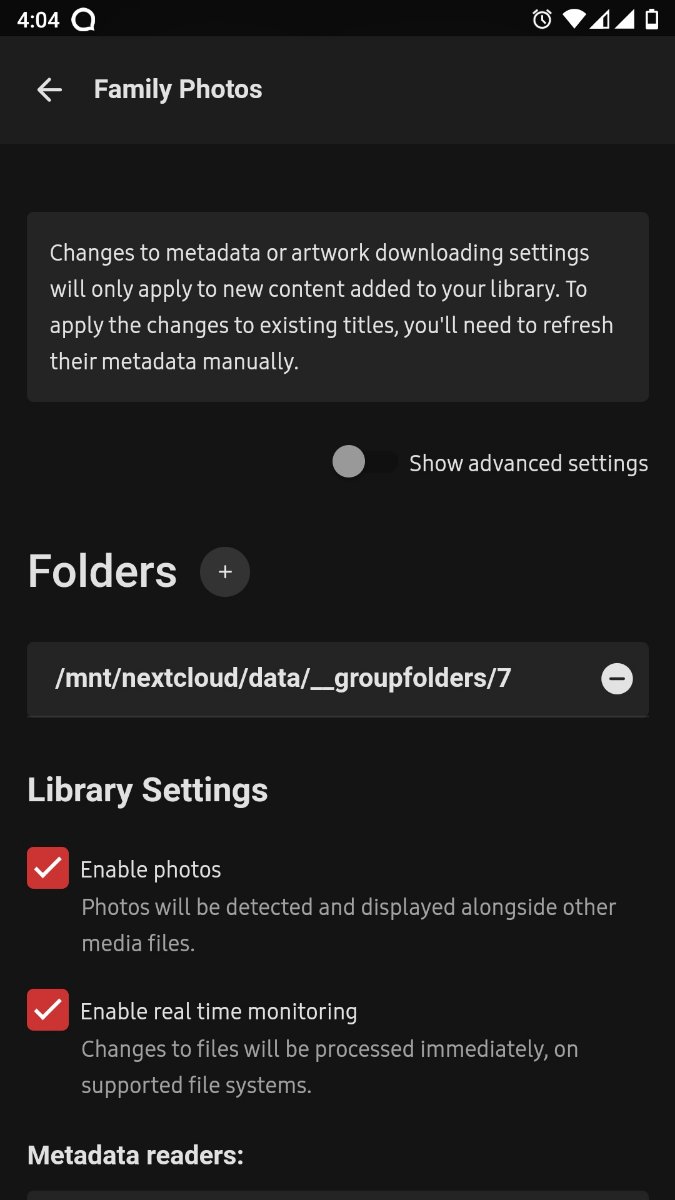Go back from Family Photos
This screenshot has height=1200, width=675.
[x=49, y=90]
